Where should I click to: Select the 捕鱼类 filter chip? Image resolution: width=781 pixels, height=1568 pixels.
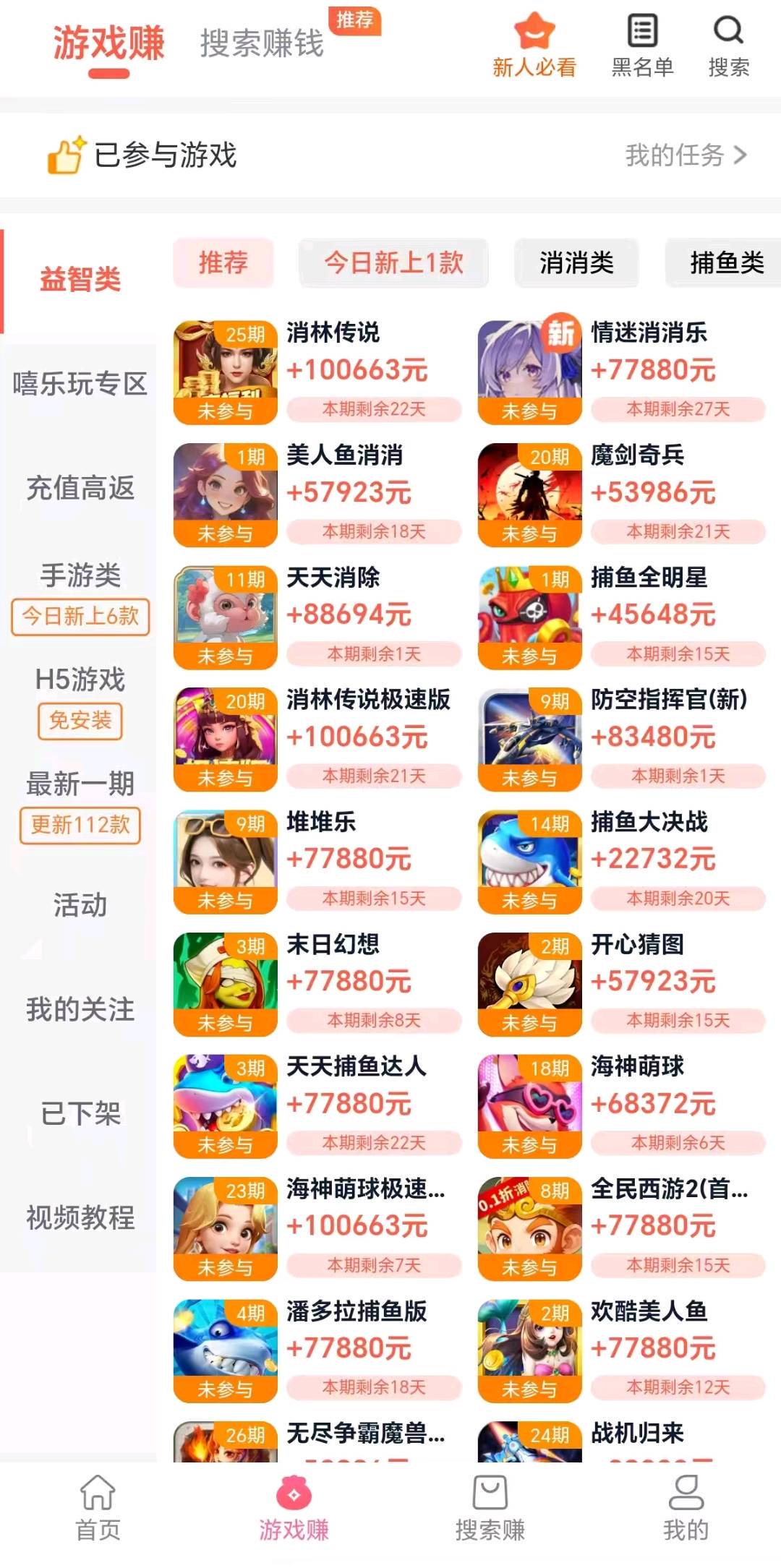pos(725,263)
